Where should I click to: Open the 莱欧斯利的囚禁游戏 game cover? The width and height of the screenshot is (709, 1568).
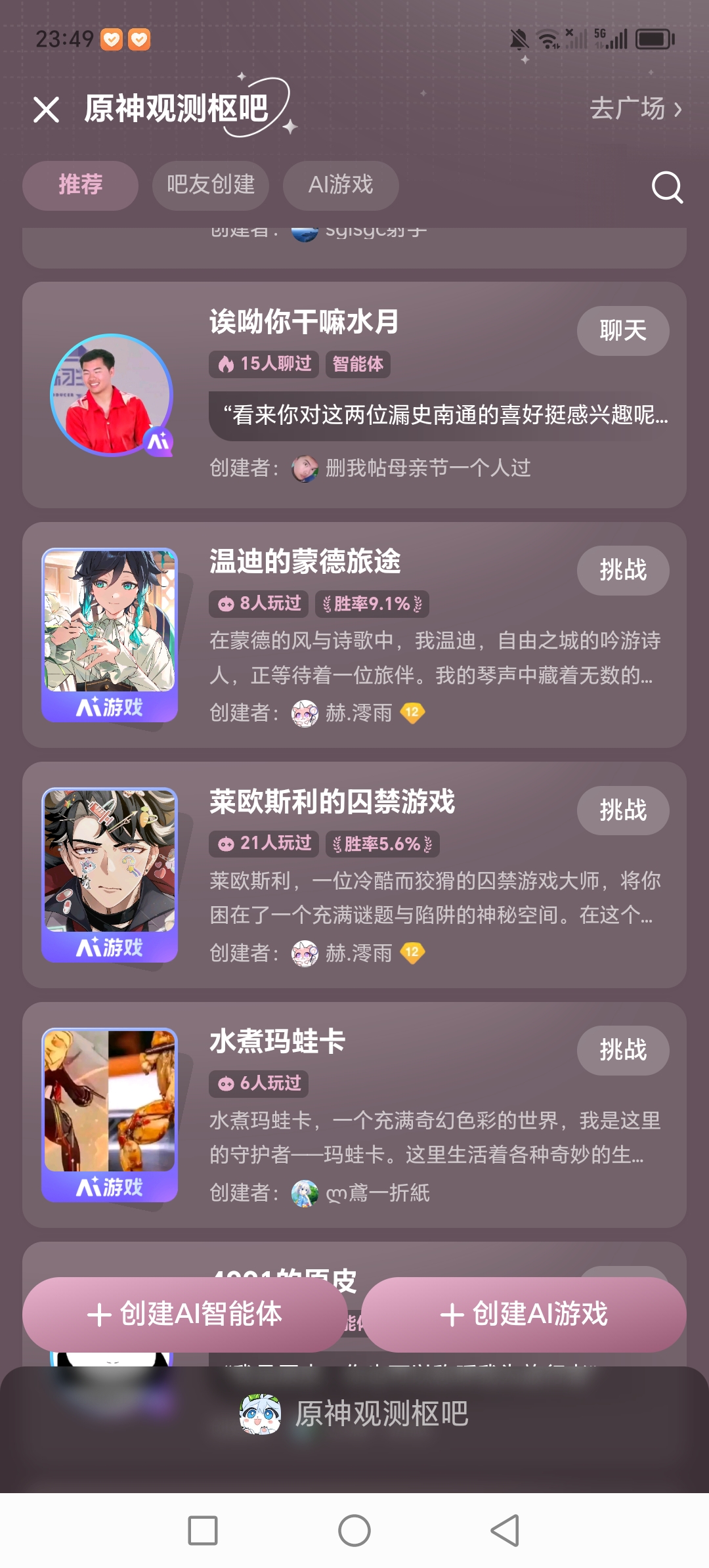coord(110,875)
